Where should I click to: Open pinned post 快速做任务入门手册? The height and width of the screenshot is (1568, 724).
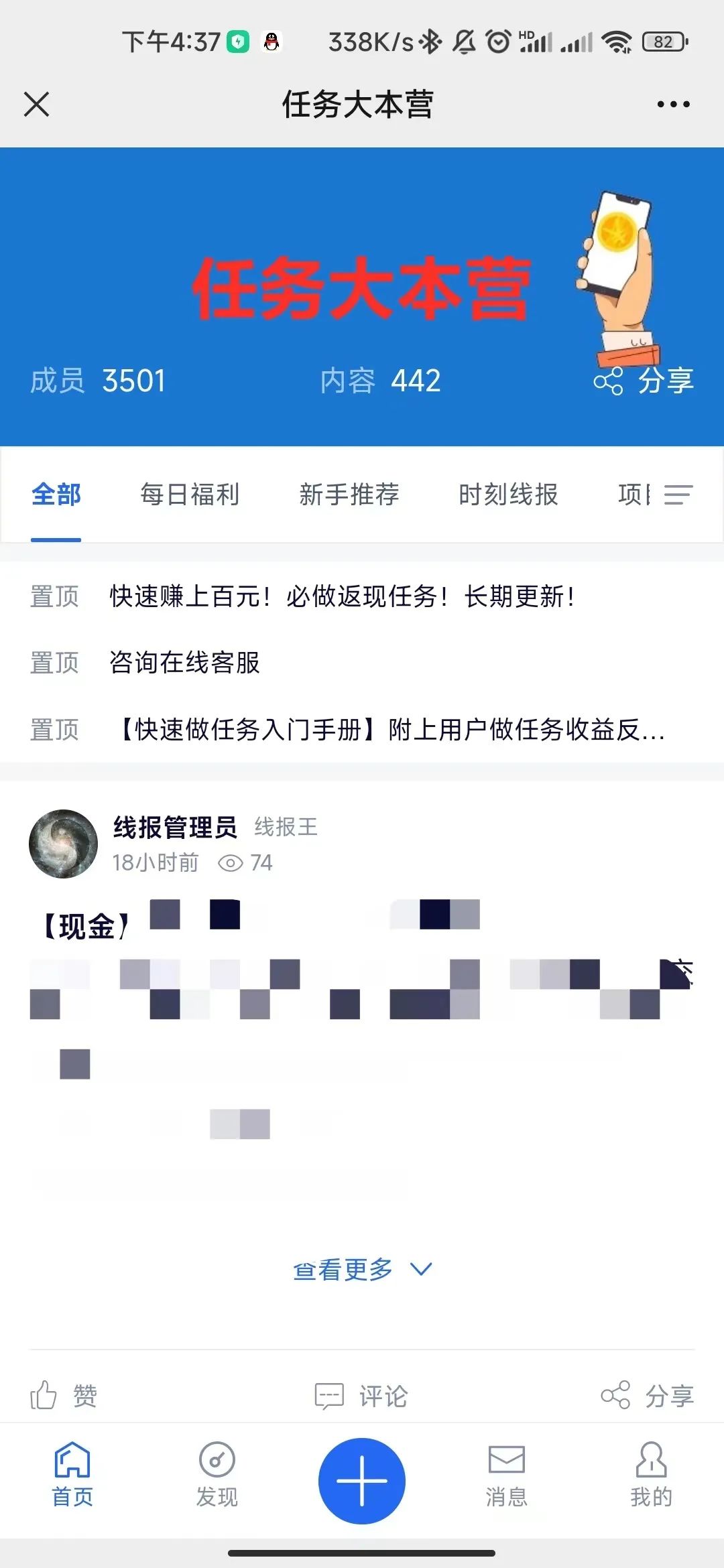(x=392, y=730)
